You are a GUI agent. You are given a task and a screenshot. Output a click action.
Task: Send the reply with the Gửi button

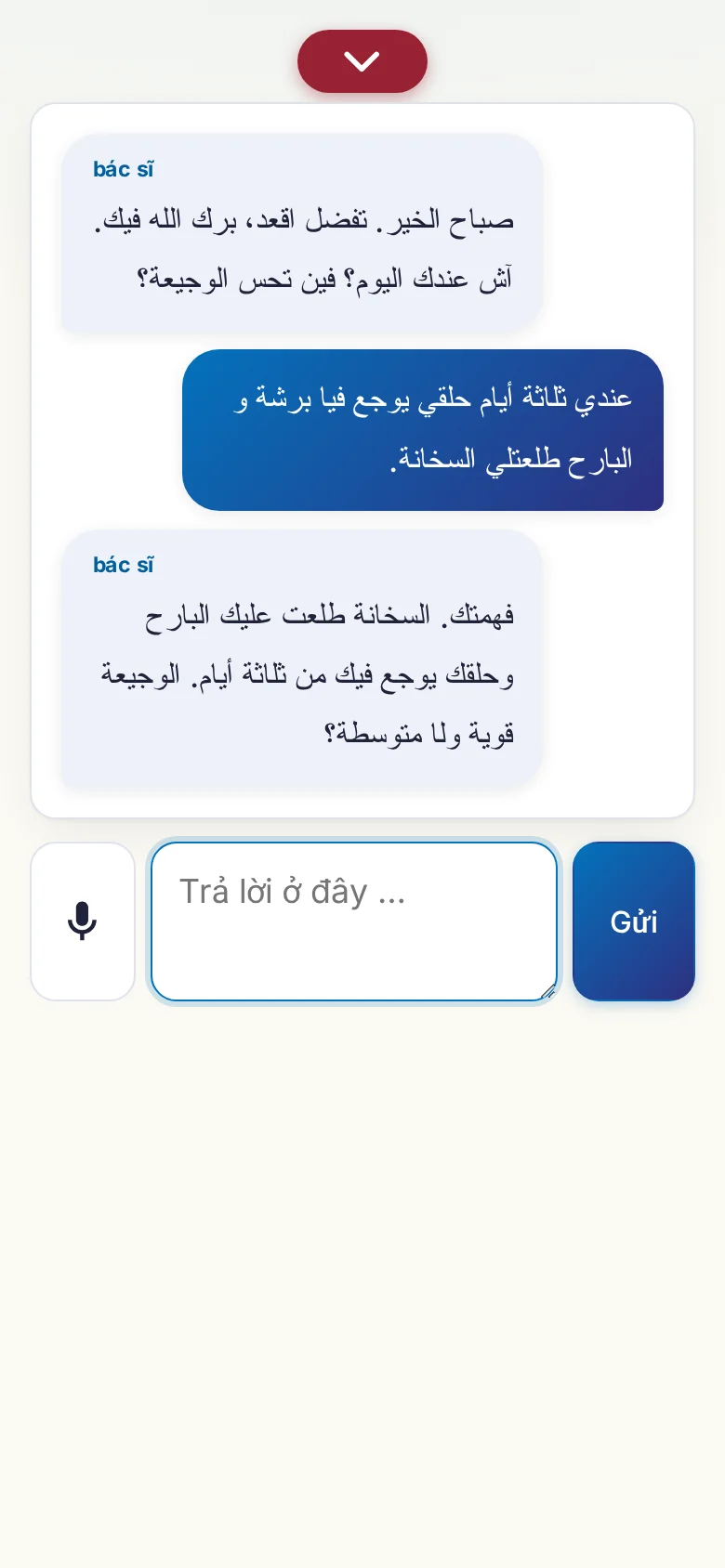[x=634, y=921]
